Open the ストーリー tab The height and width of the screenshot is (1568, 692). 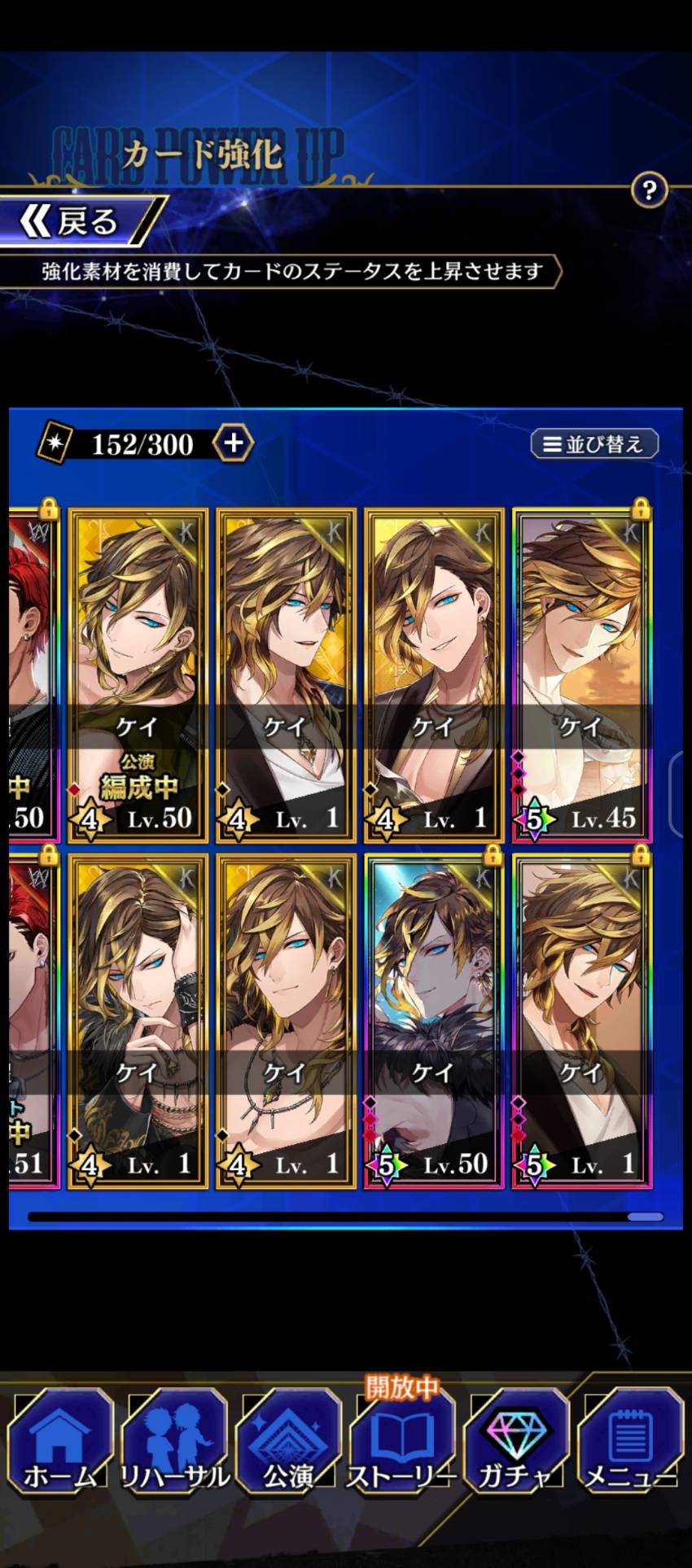[402, 1443]
